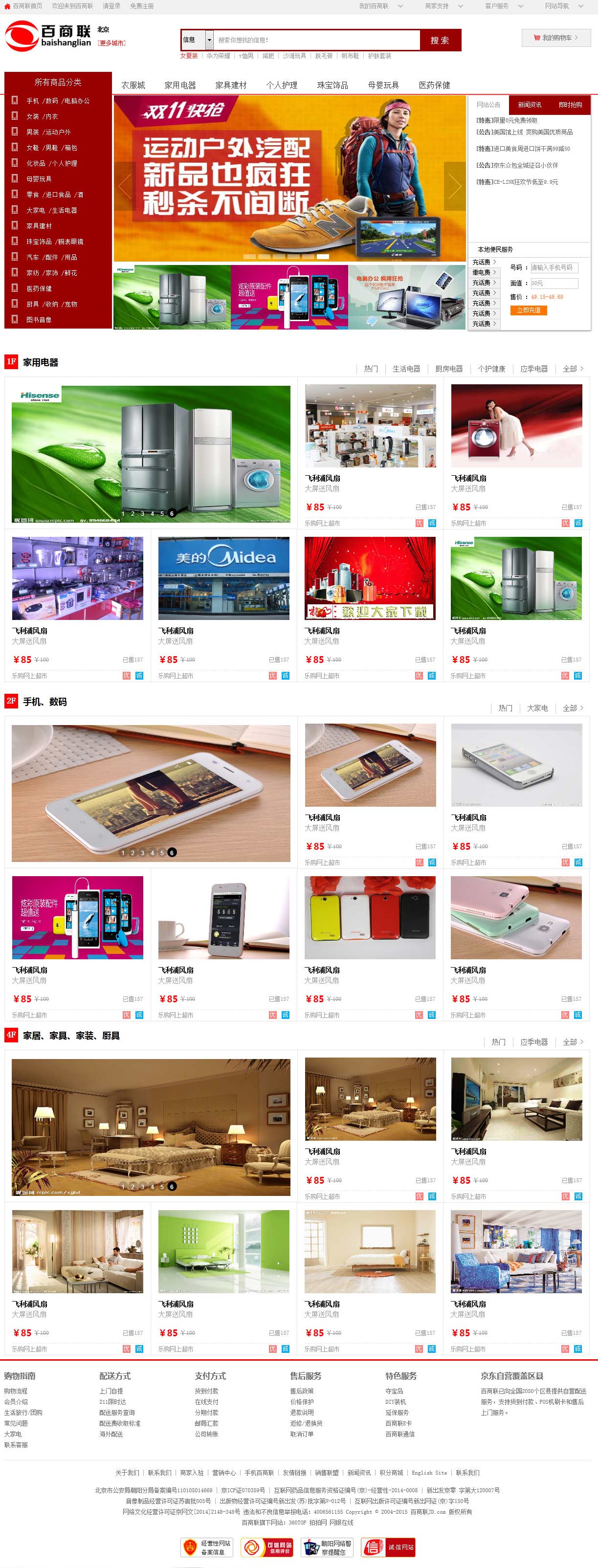View 大家电 filter in 手机、数码 section

pos(537,708)
